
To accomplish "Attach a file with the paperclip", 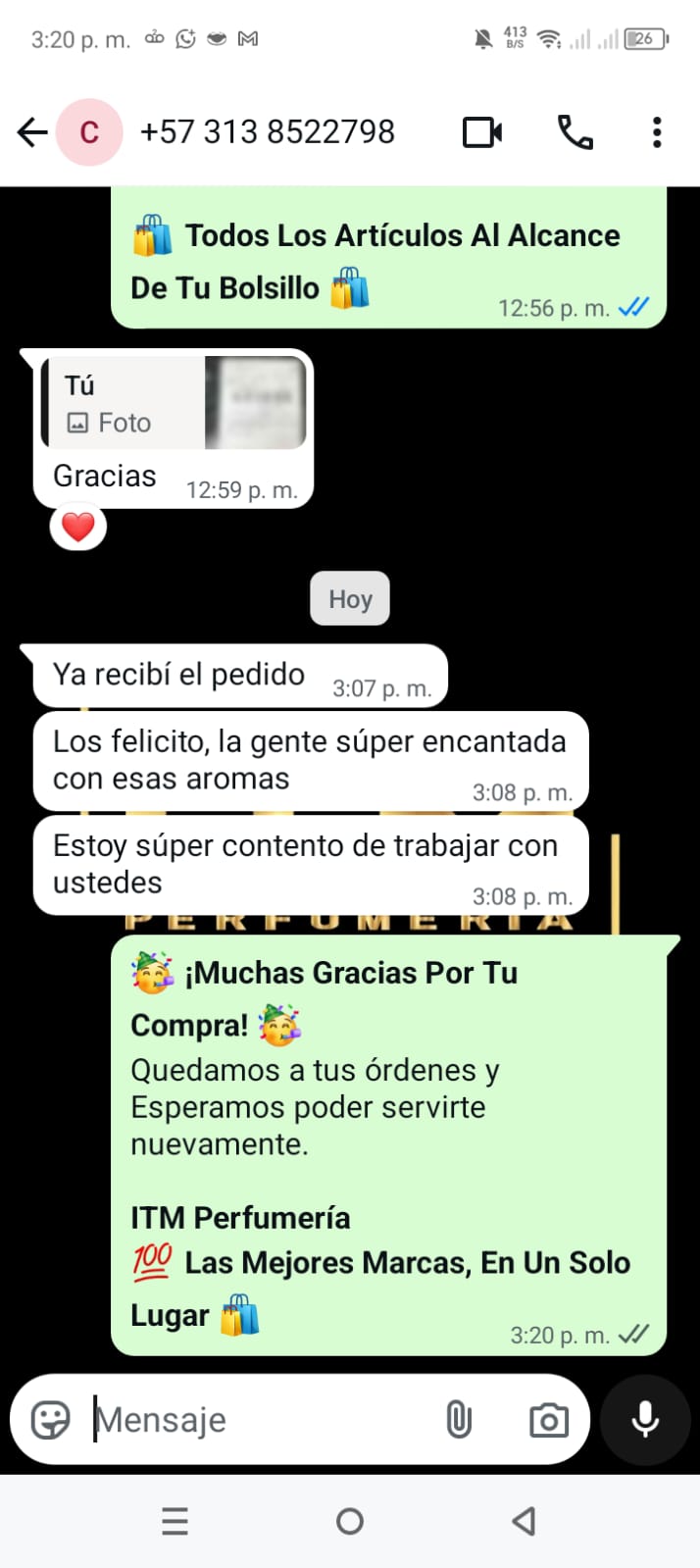I will [459, 1419].
